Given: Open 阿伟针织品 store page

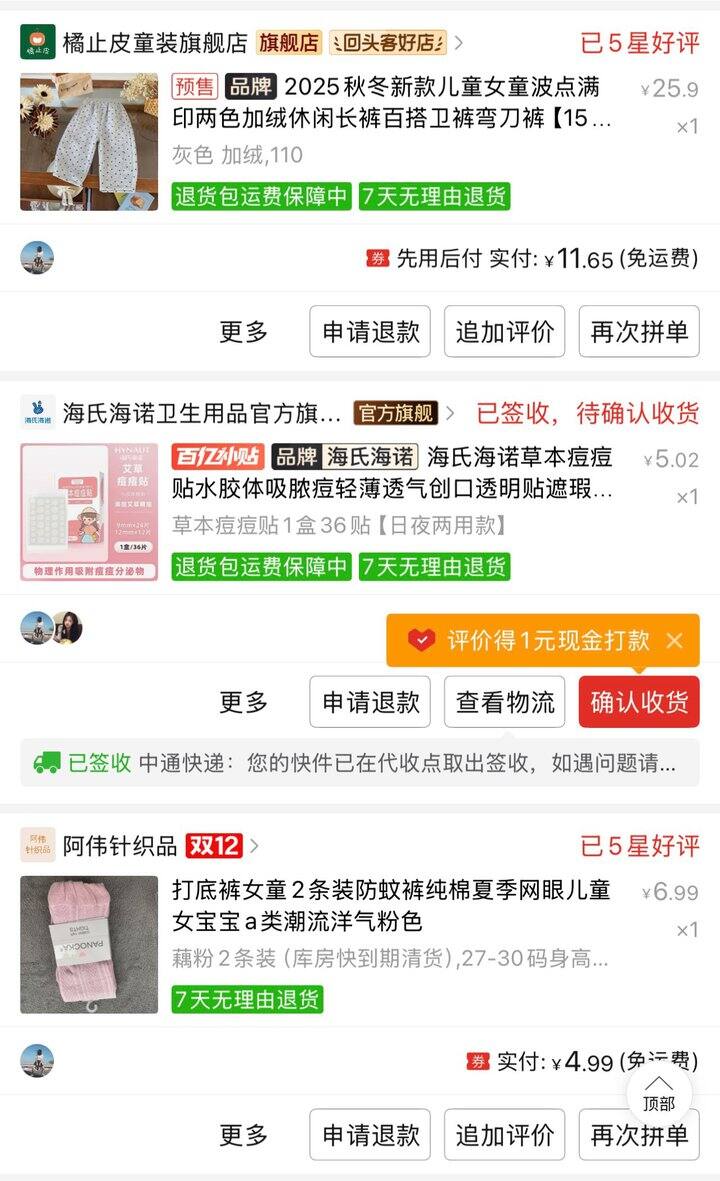Looking at the screenshot, I should point(120,846).
